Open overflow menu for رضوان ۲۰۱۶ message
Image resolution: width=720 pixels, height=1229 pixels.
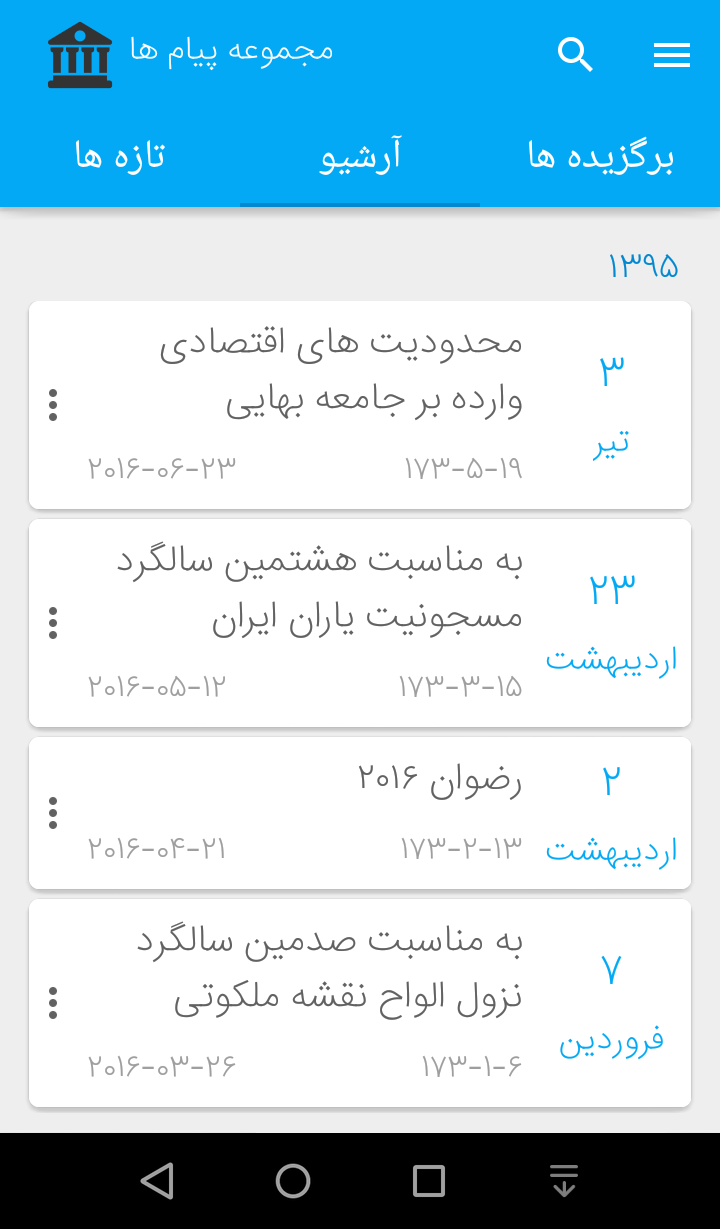point(53,813)
